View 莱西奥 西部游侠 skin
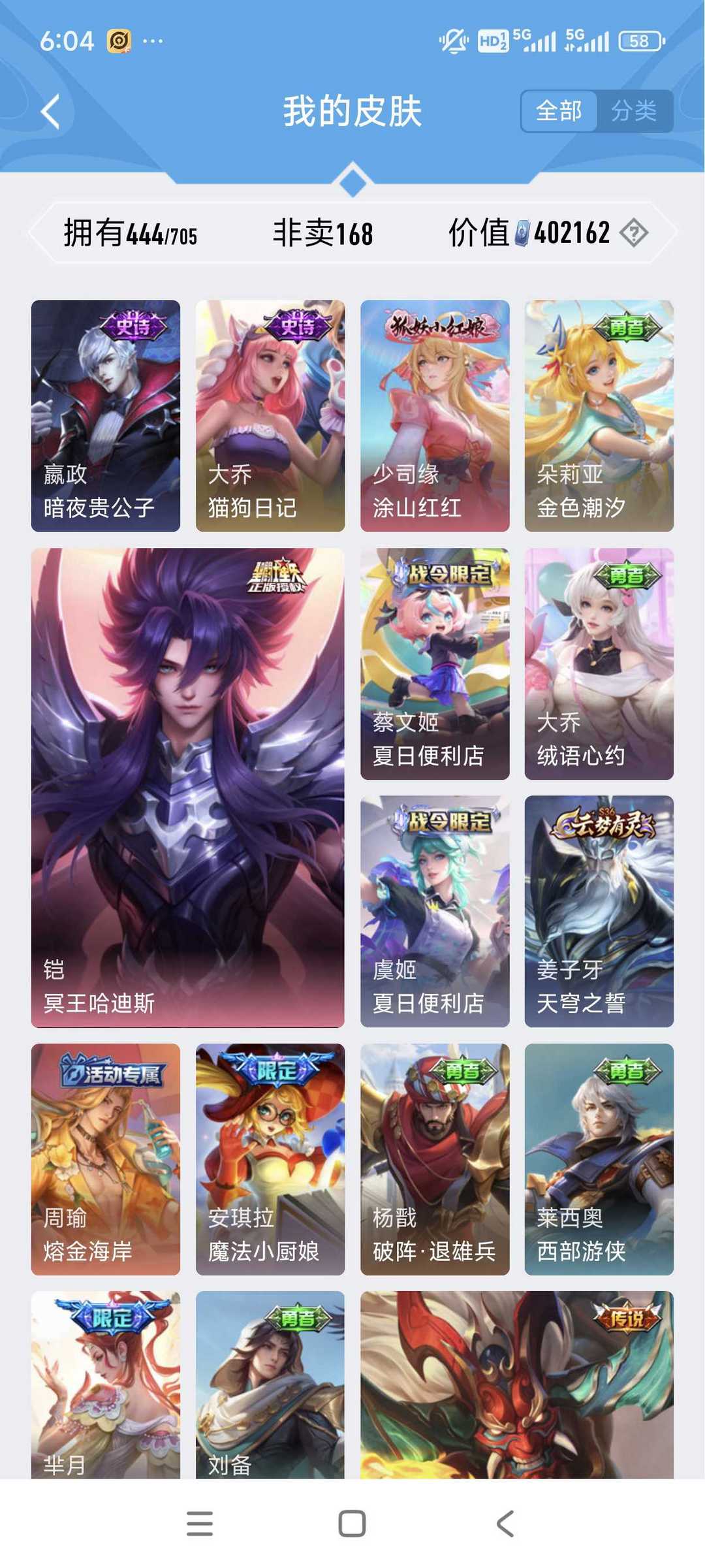 click(599, 1159)
